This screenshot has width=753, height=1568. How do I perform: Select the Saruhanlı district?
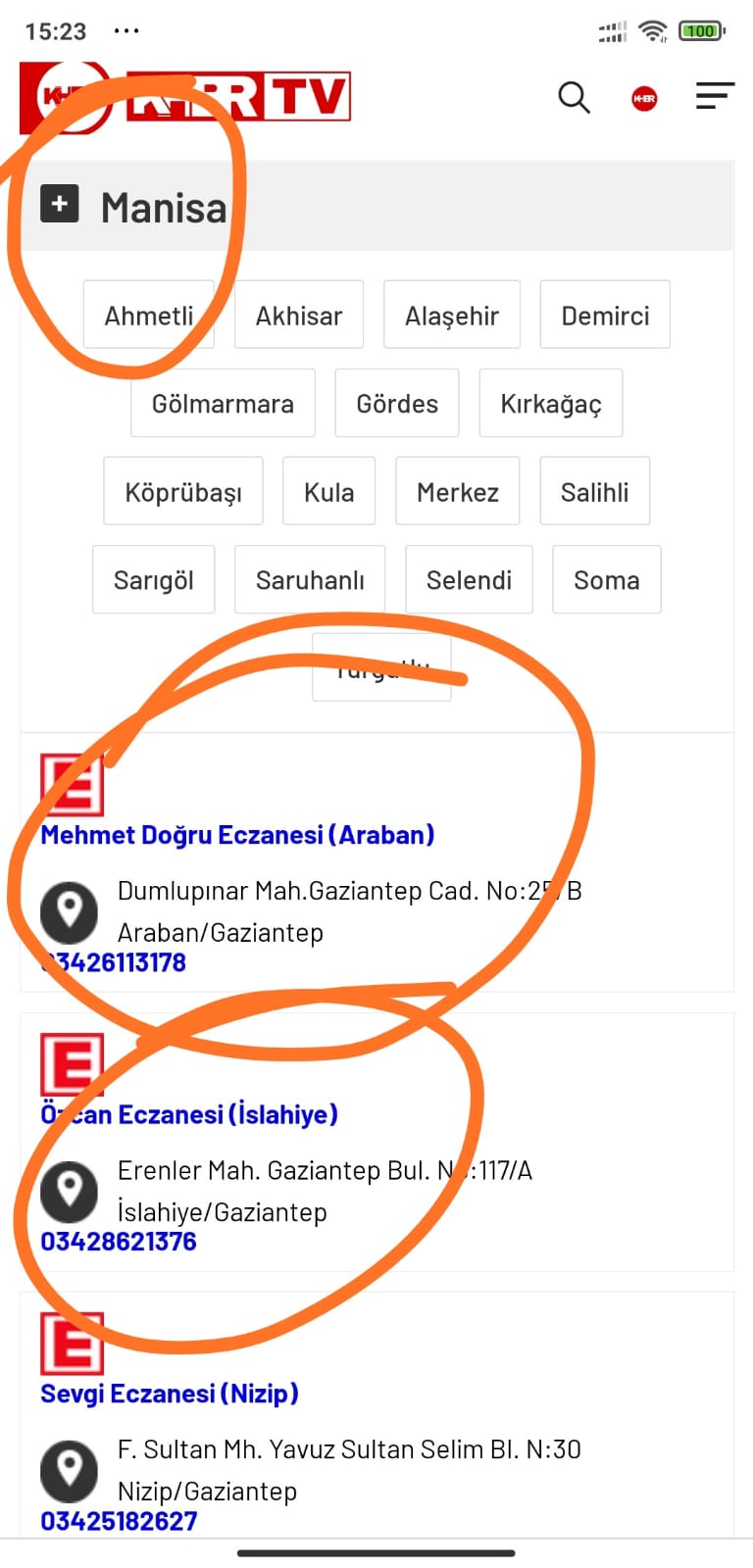(310, 579)
